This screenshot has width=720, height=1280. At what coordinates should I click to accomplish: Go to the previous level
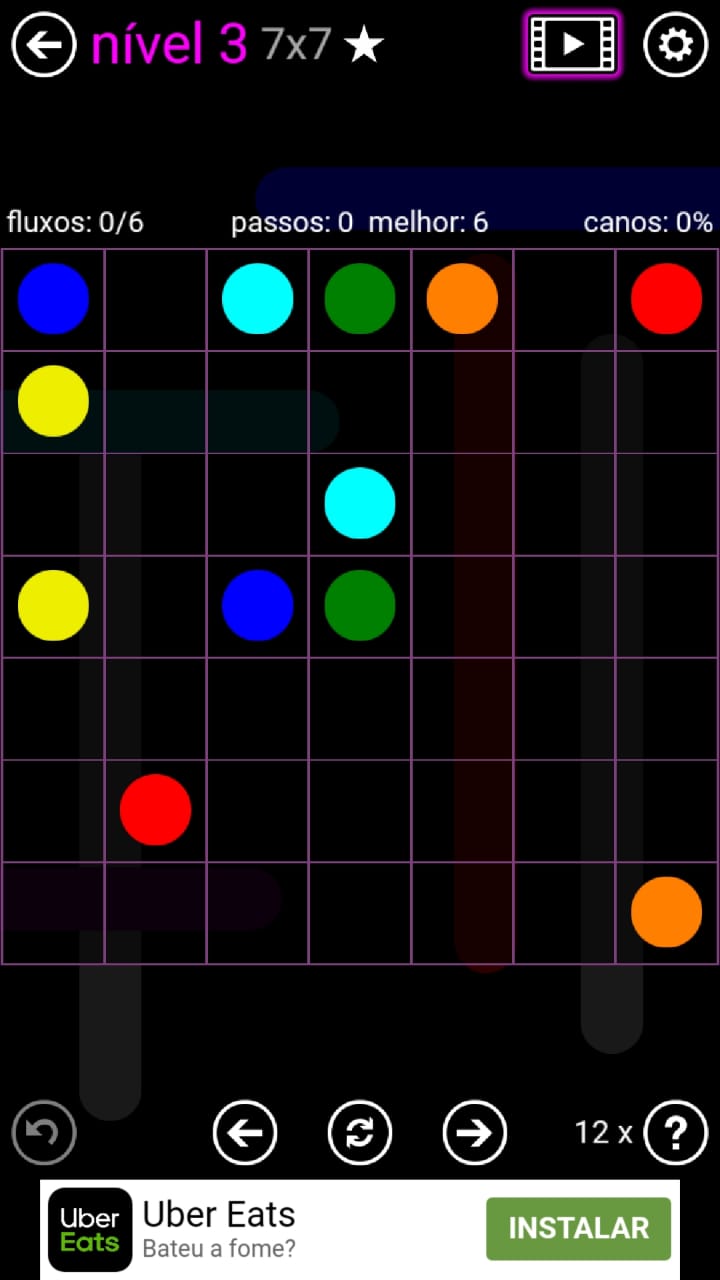pos(245,1133)
